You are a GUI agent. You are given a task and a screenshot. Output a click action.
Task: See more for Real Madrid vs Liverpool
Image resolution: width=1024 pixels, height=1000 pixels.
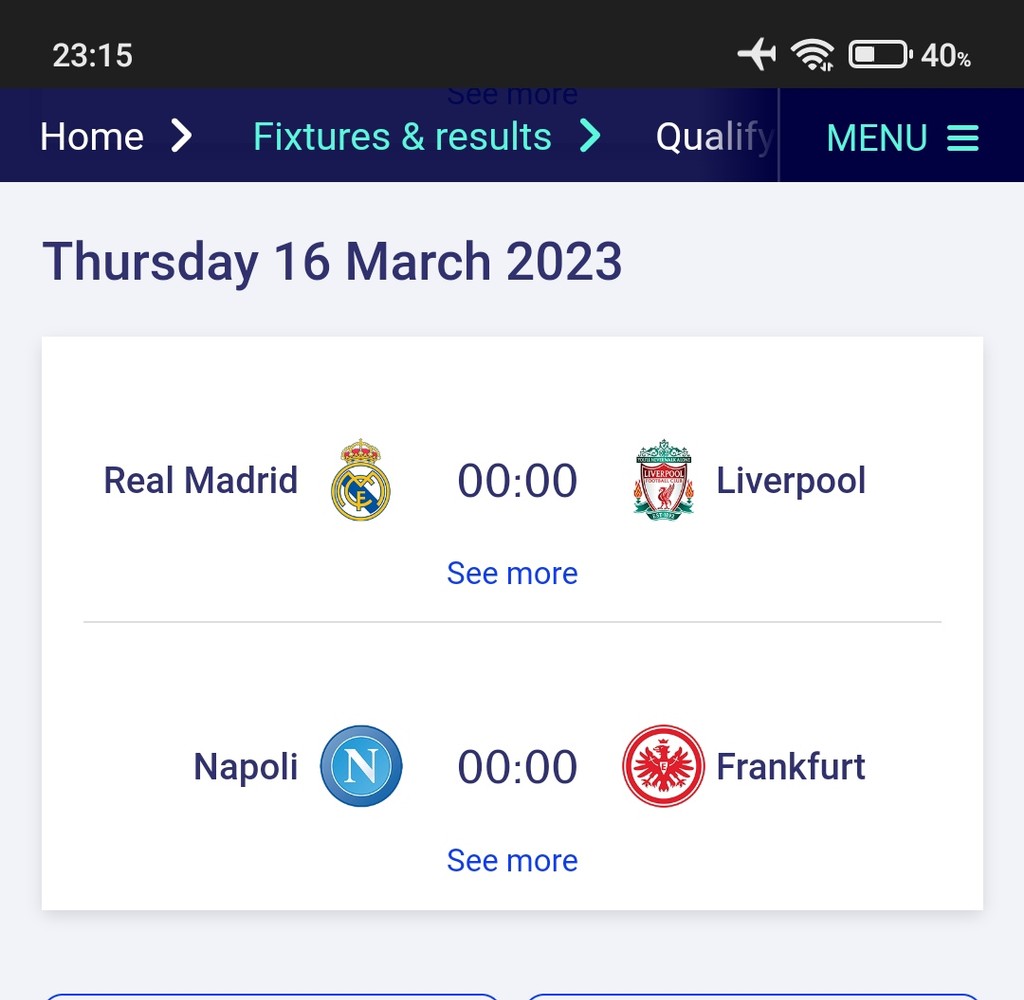click(512, 573)
